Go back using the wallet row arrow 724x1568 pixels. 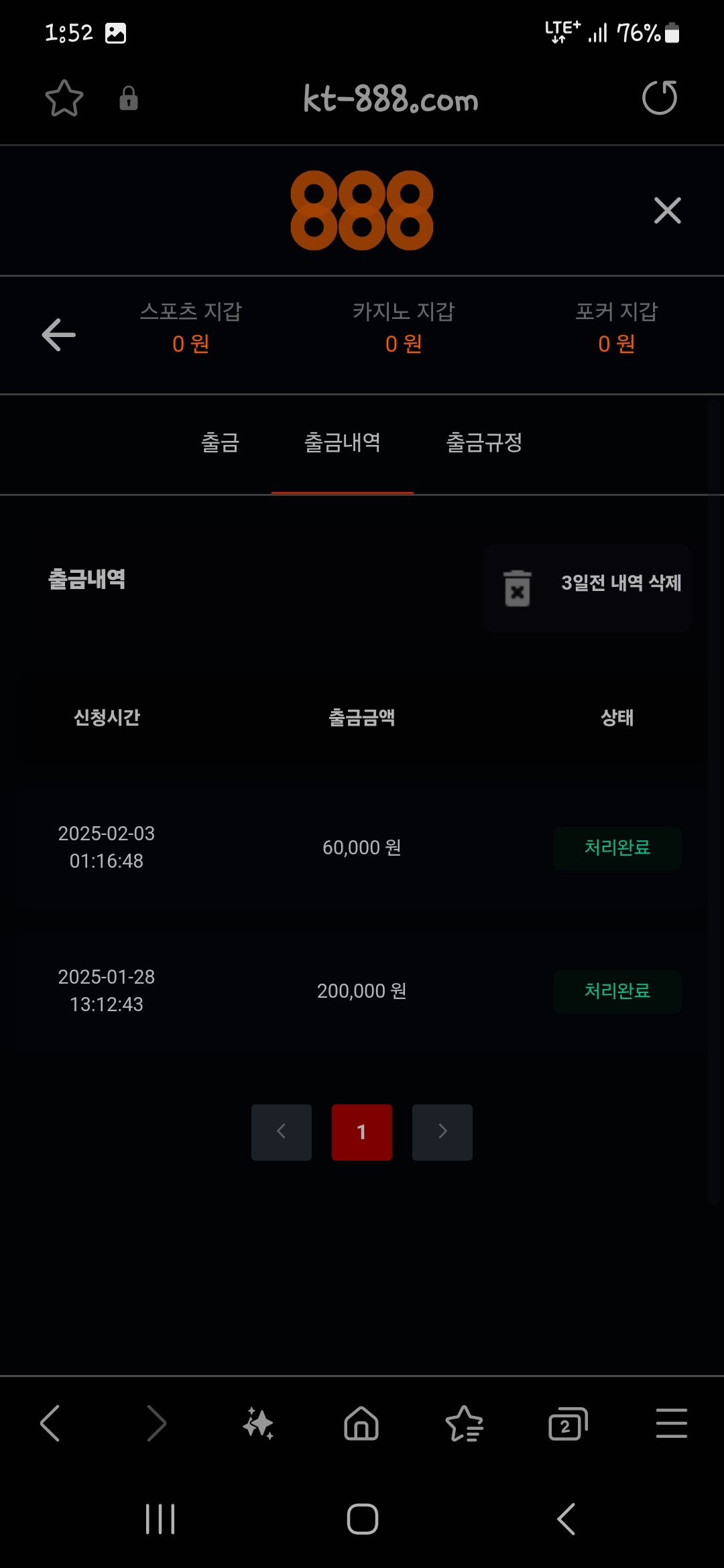58,334
